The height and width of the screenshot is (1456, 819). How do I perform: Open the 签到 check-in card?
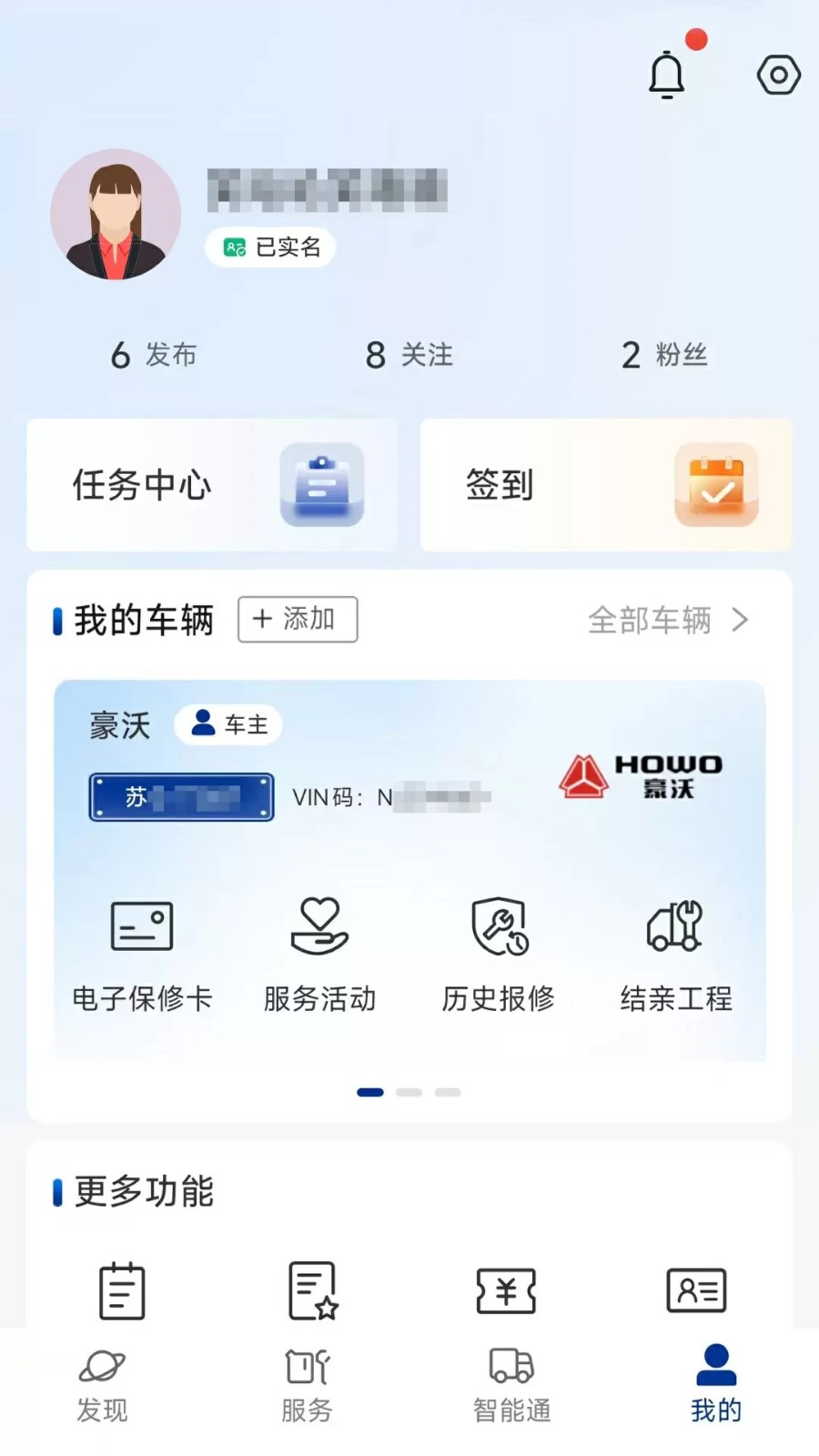(606, 485)
